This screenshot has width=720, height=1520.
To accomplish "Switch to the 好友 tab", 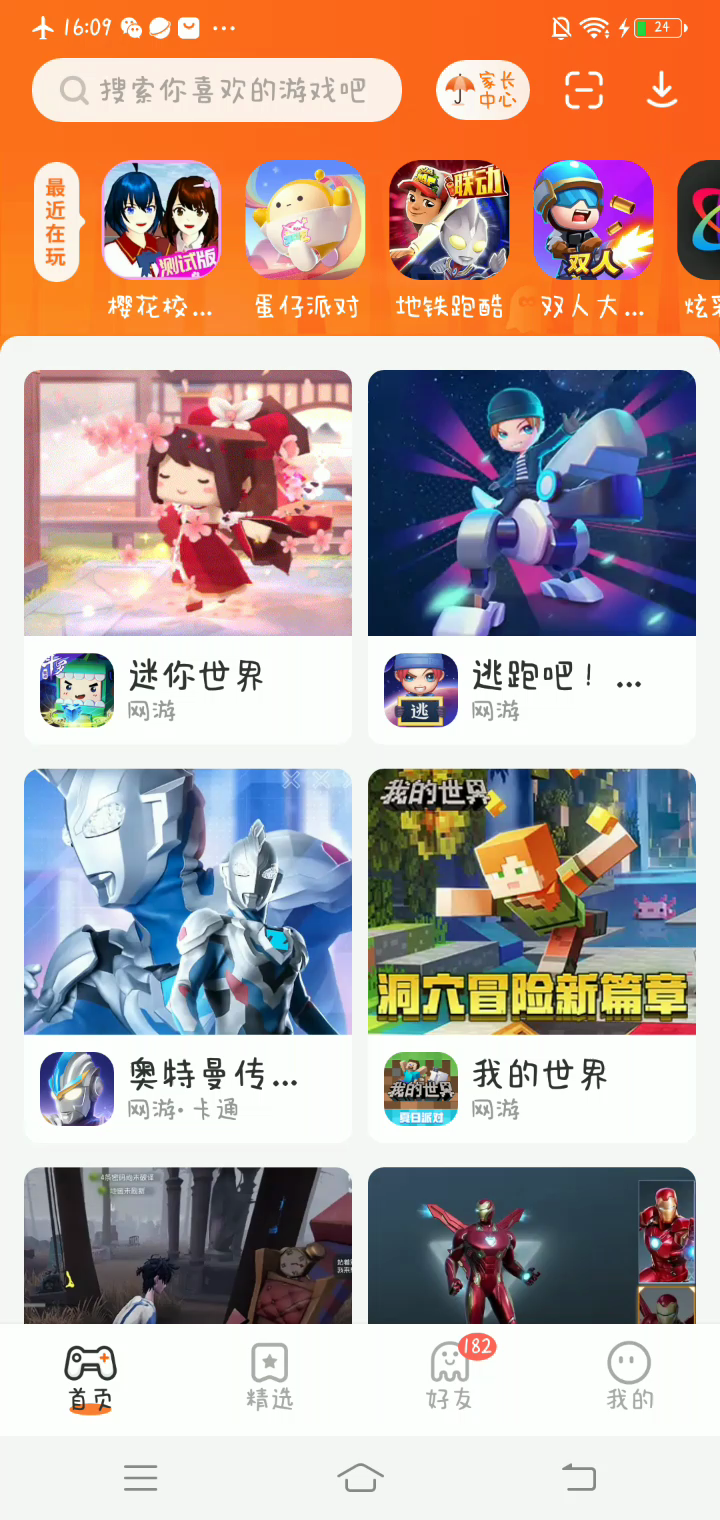I will click(450, 1378).
